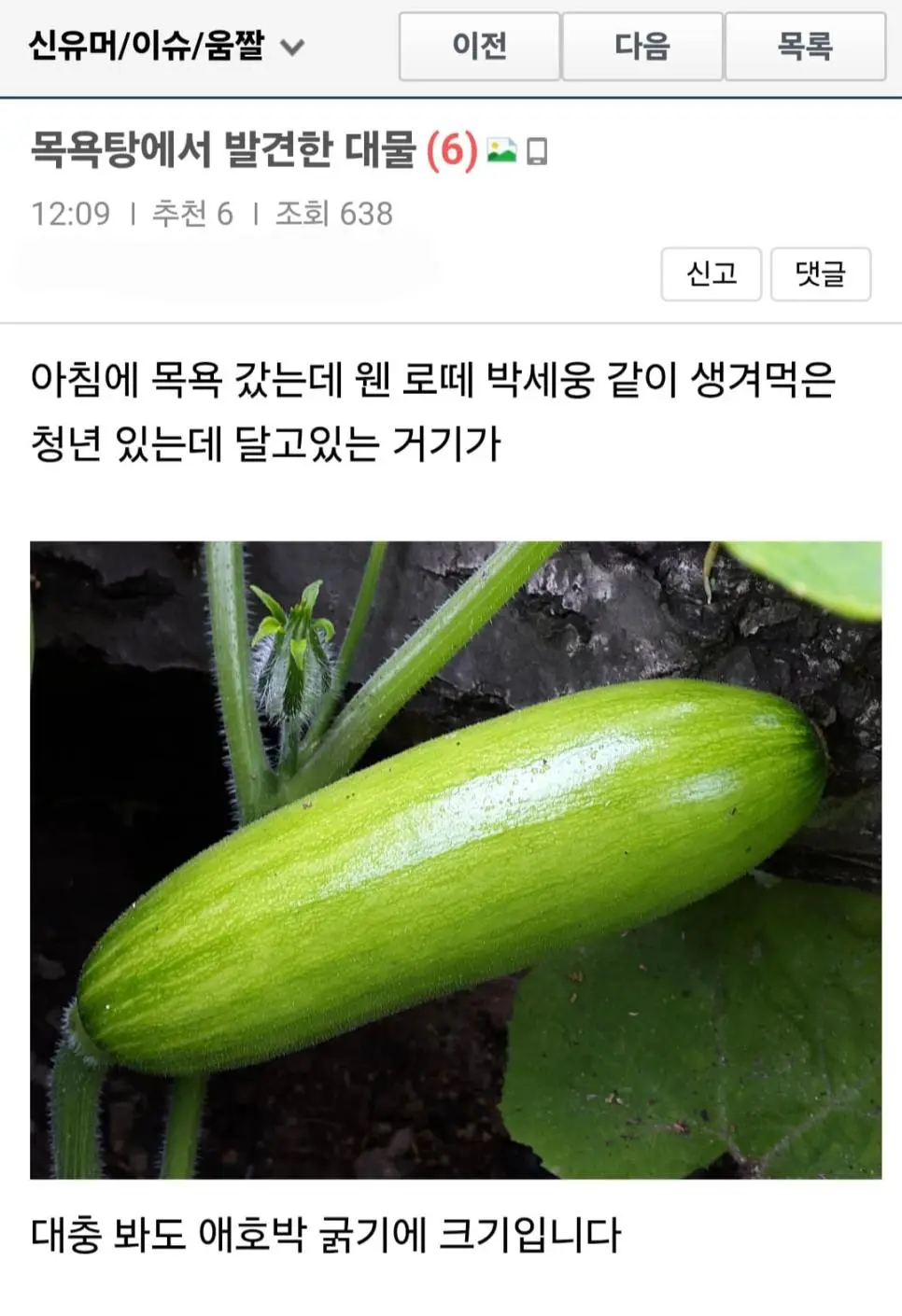
Task: Click the 이전 button to view previous post
Action: coord(478,48)
